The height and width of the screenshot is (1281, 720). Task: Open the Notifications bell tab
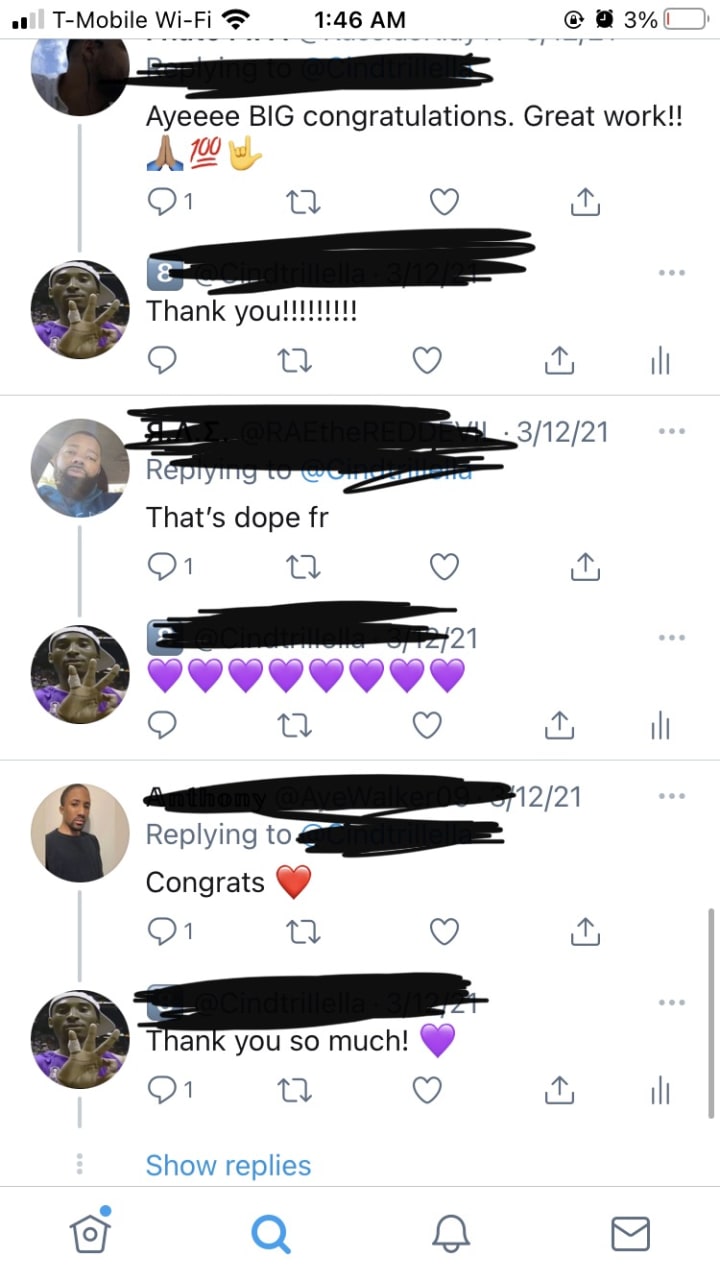(x=450, y=1233)
